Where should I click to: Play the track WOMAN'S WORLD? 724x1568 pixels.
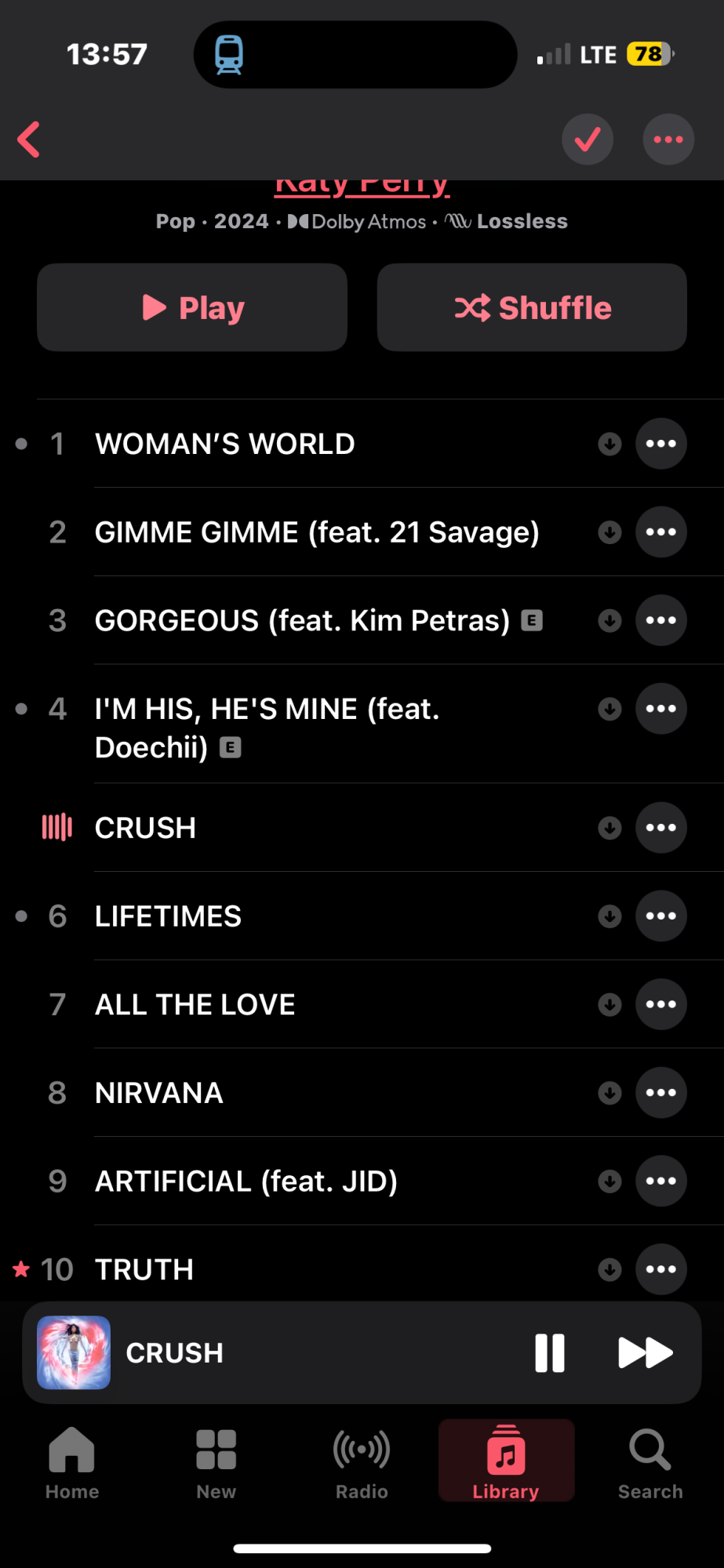pyautogui.click(x=224, y=444)
